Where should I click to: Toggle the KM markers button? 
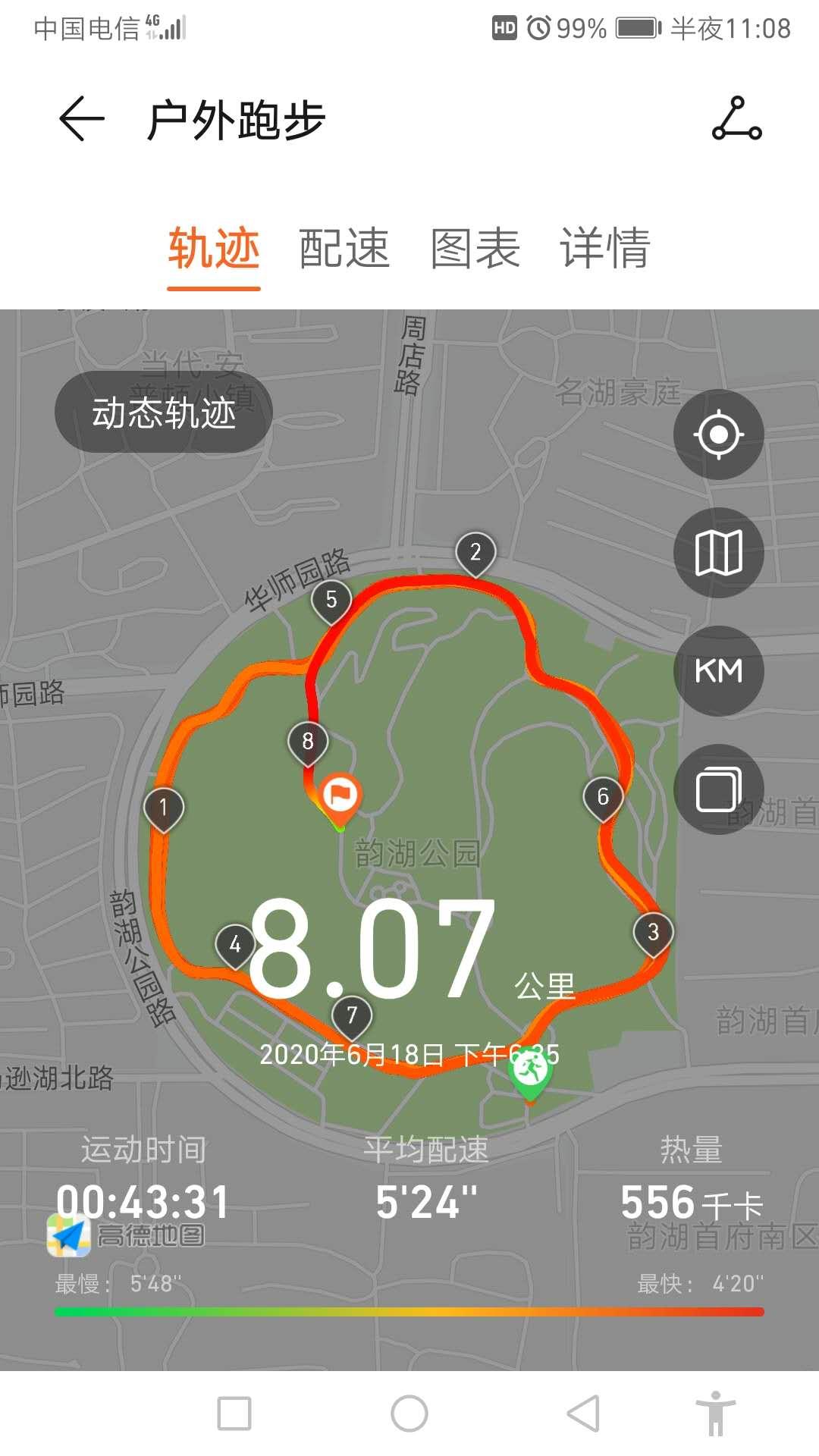[718, 671]
